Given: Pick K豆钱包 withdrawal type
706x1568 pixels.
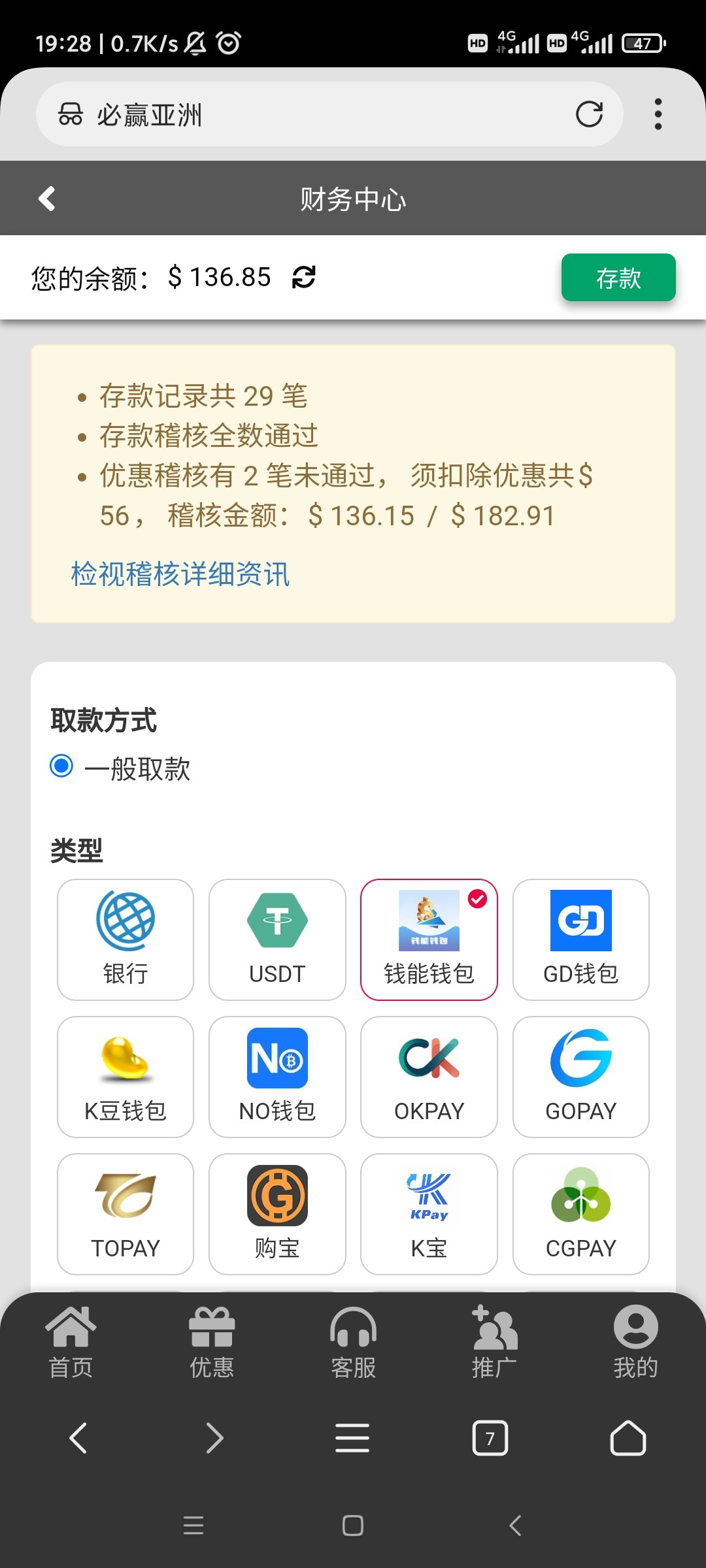Looking at the screenshot, I should click(x=126, y=1077).
